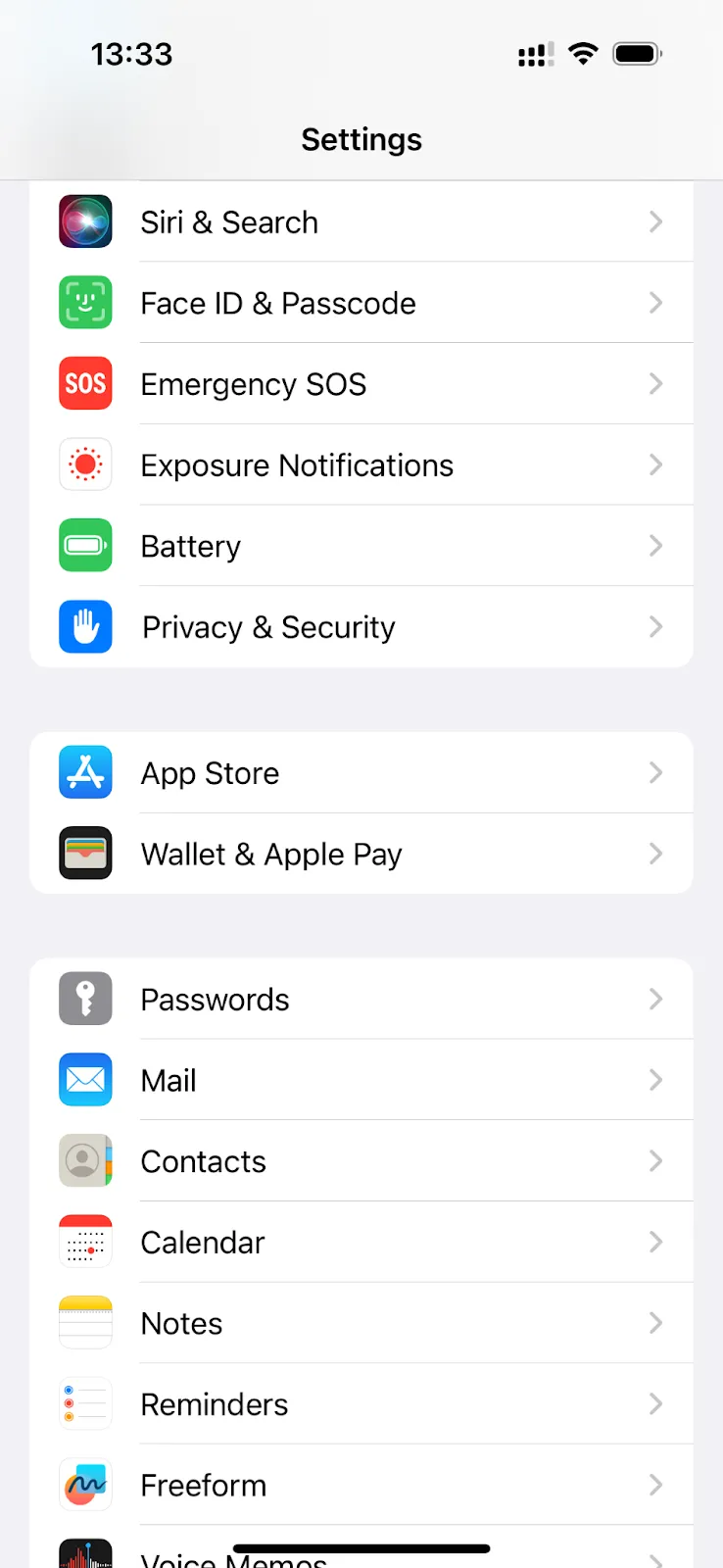Select the Reminders row

pyautogui.click(x=361, y=1403)
